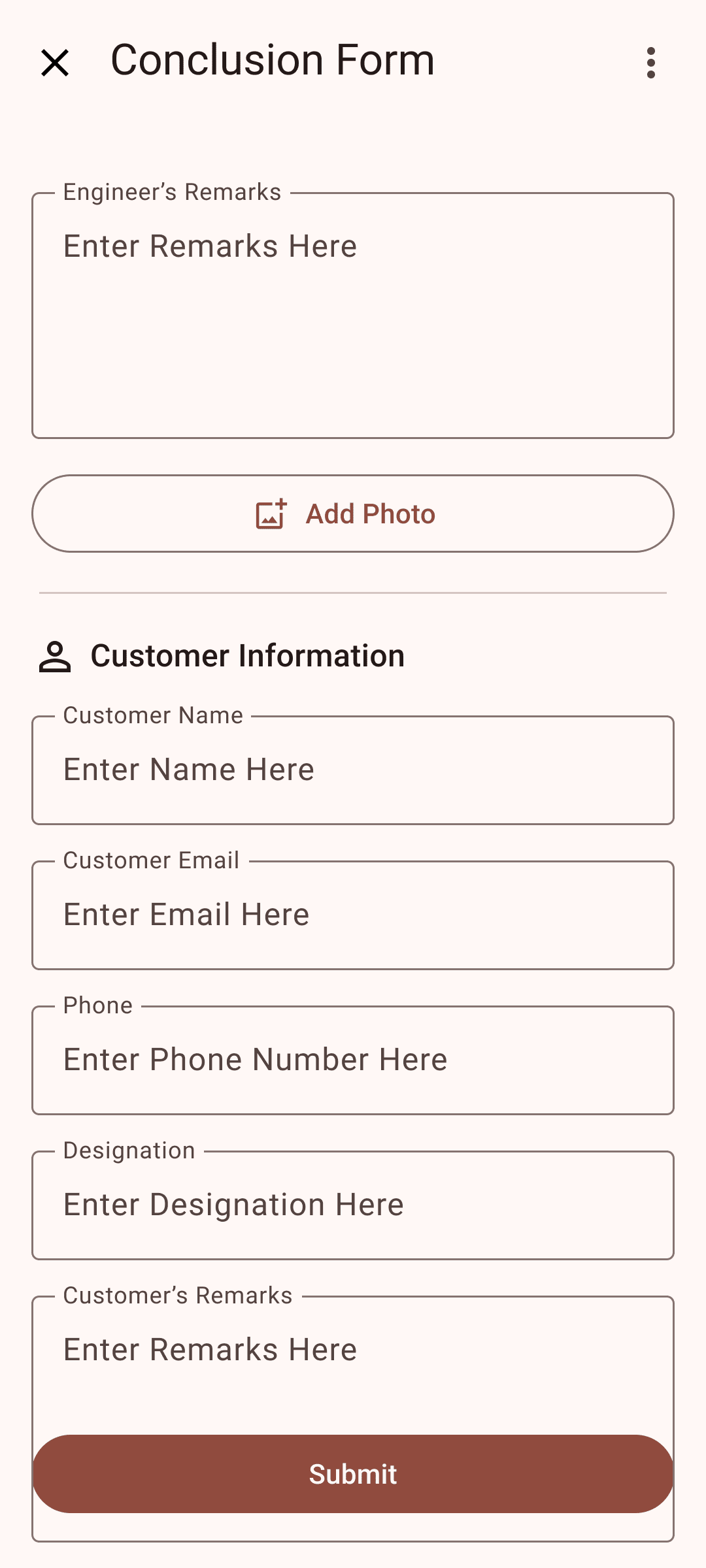Select the Designation field
This screenshot has height=1568, width=706.
coord(353,1205)
